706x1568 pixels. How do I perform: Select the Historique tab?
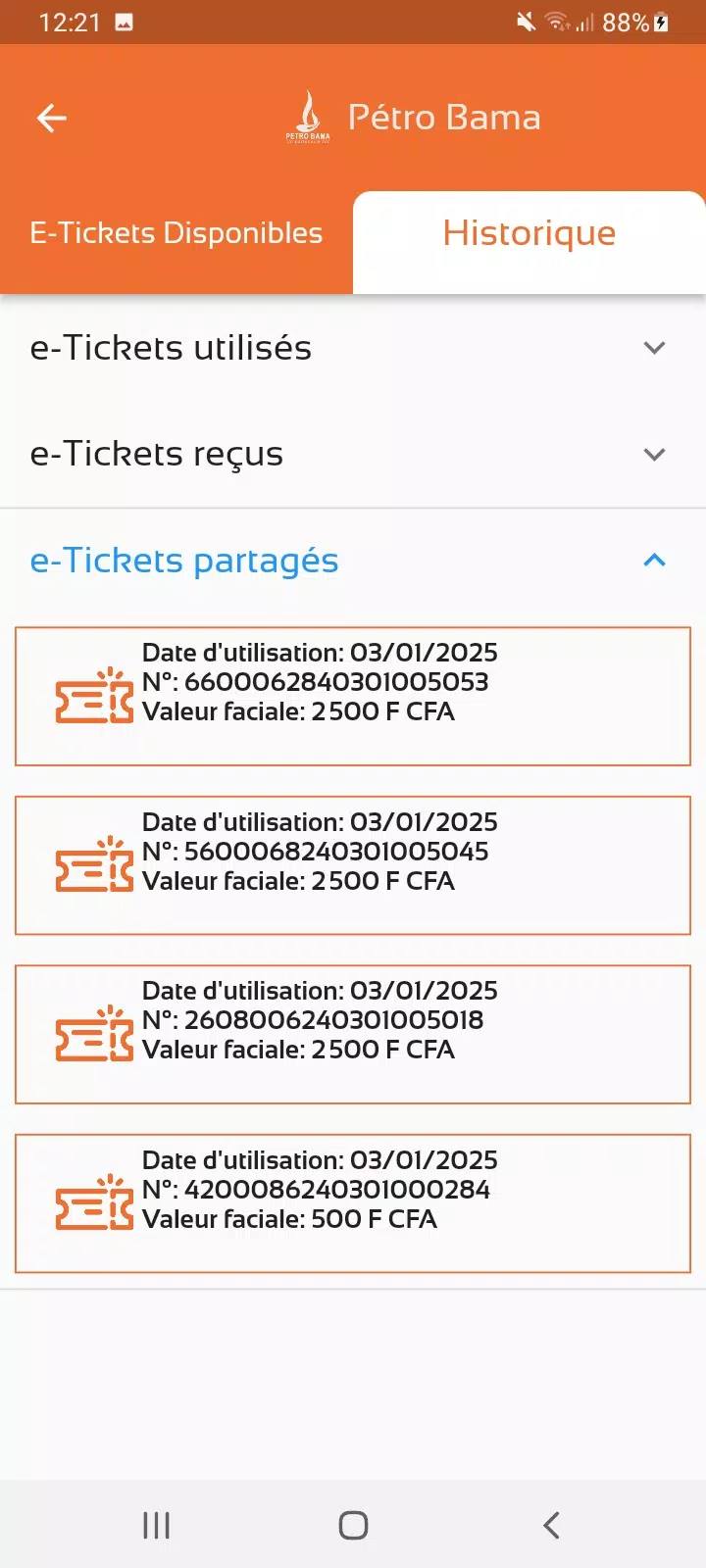pyautogui.click(x=529, y=233)
